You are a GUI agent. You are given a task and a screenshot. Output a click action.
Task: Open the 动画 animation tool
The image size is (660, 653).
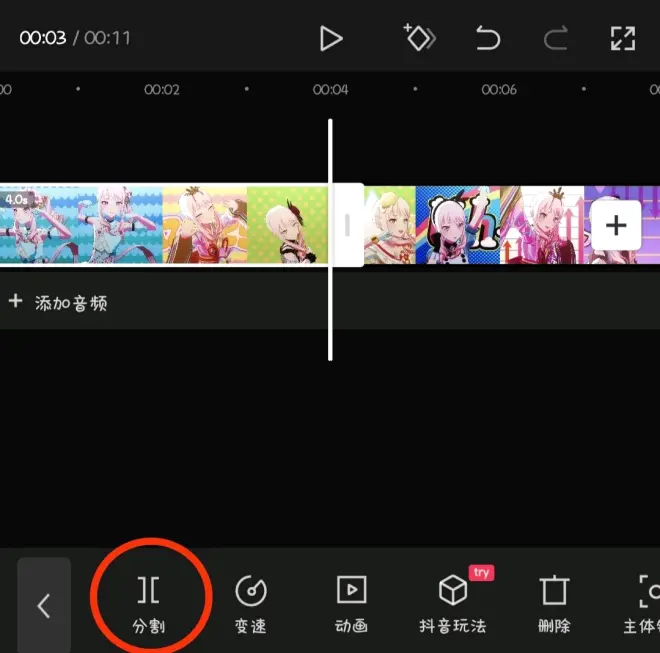coord(351,603)
